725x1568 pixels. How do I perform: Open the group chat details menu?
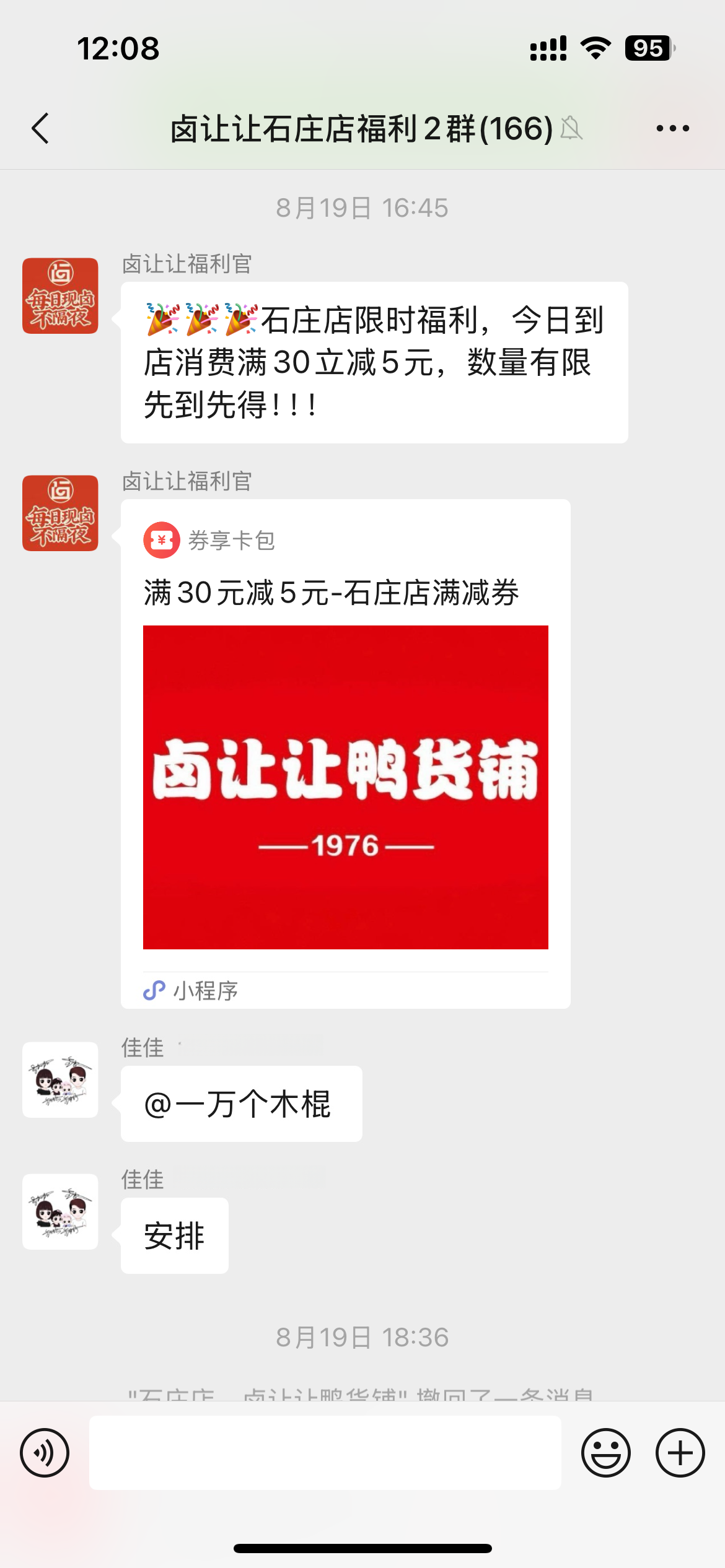coord(672,129)
